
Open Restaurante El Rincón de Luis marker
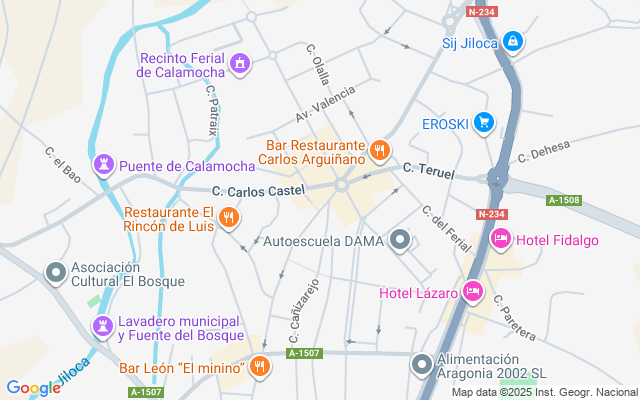click(229, 216)
